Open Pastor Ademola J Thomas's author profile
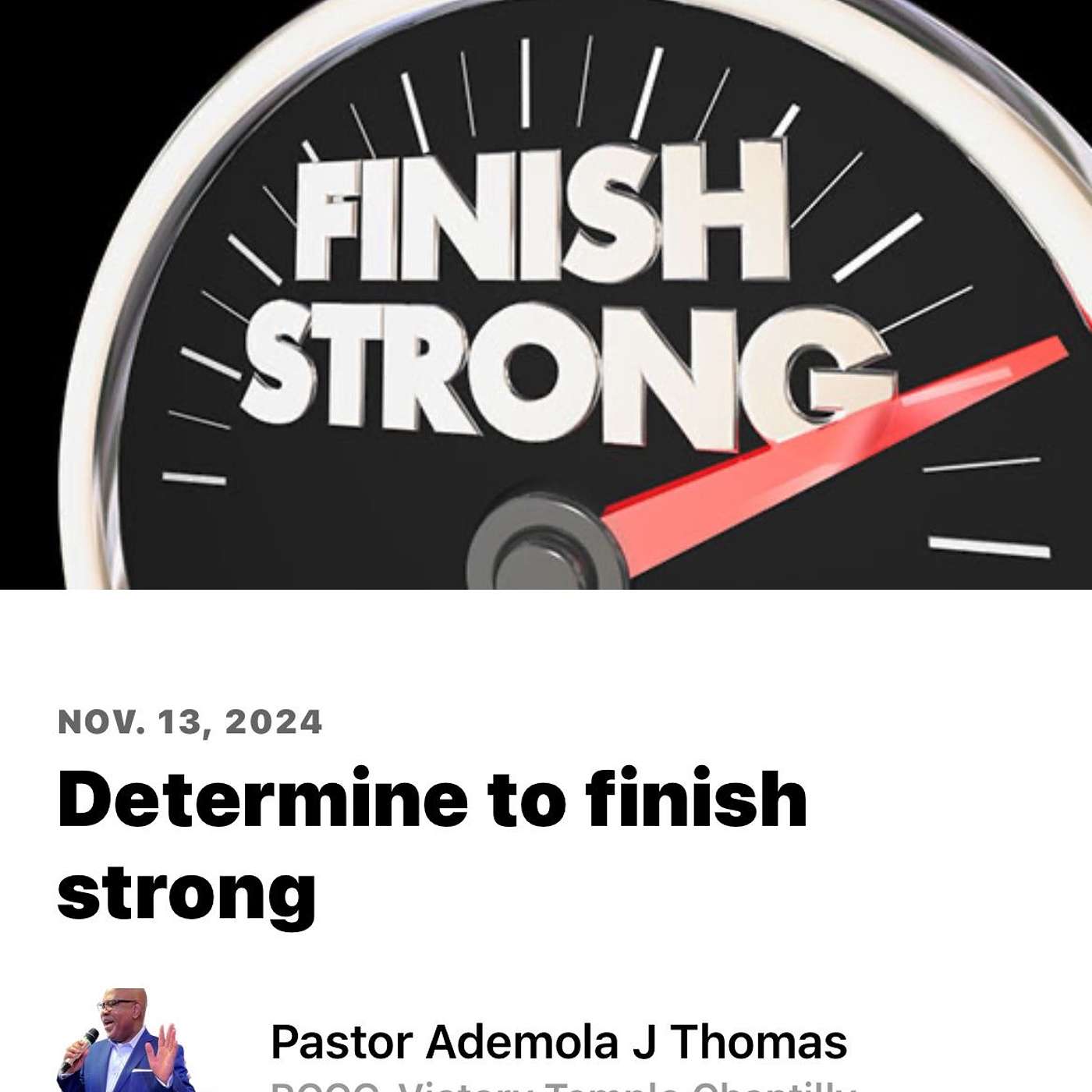Viewport: 1092px width, 1092px height. [x=558, y=1042]
